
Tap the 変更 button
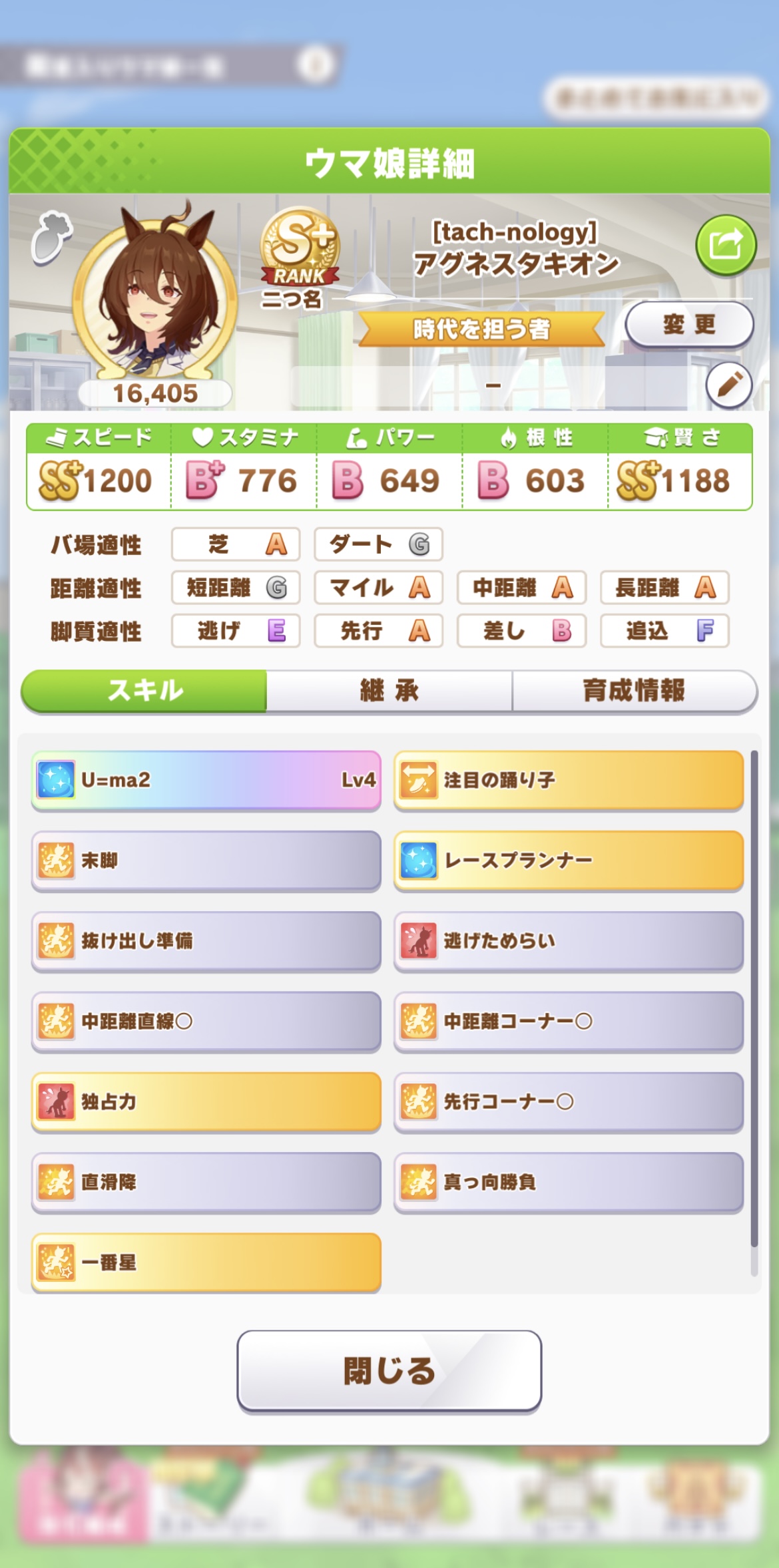(x=689, y=325)
